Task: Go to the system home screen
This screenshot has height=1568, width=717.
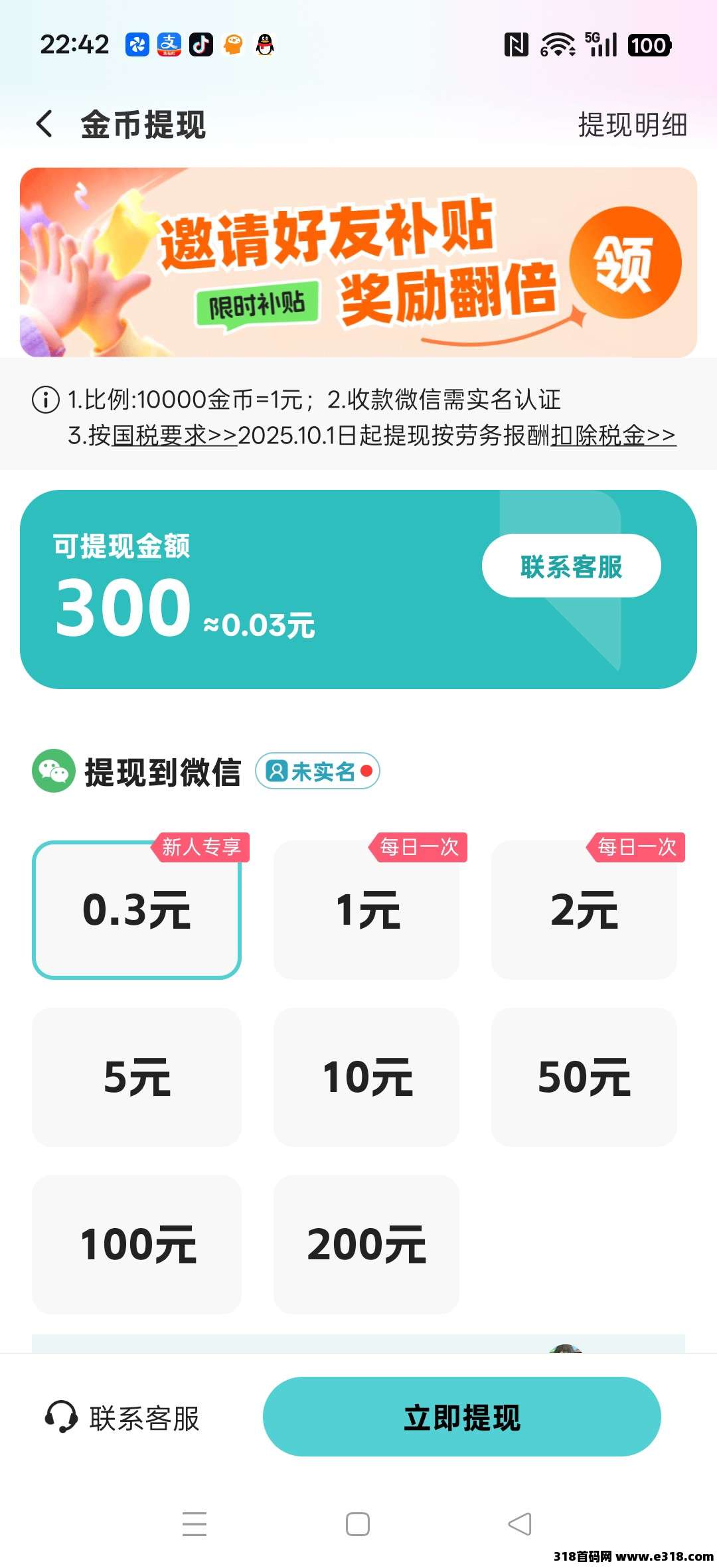Action: click(x=358, y=1524)
